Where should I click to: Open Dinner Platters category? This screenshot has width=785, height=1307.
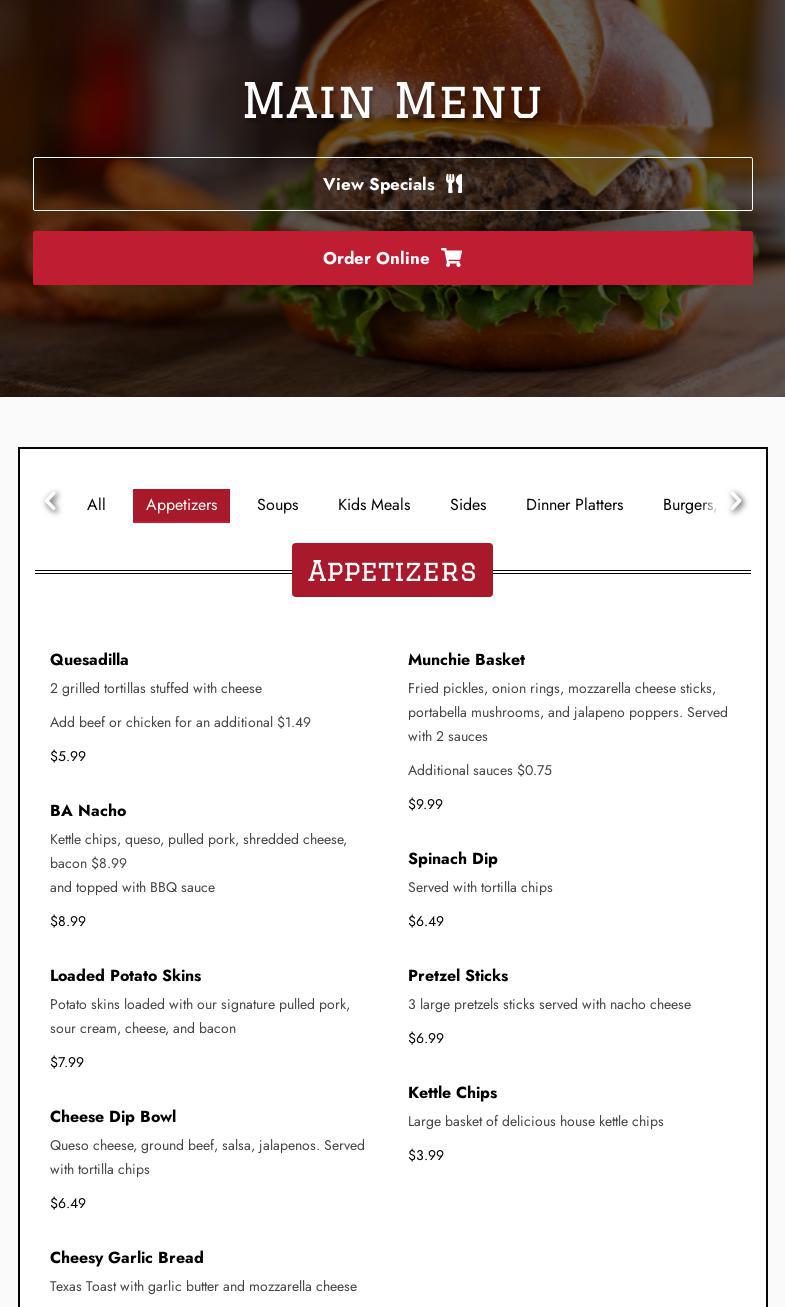click(x=574, y=505)
